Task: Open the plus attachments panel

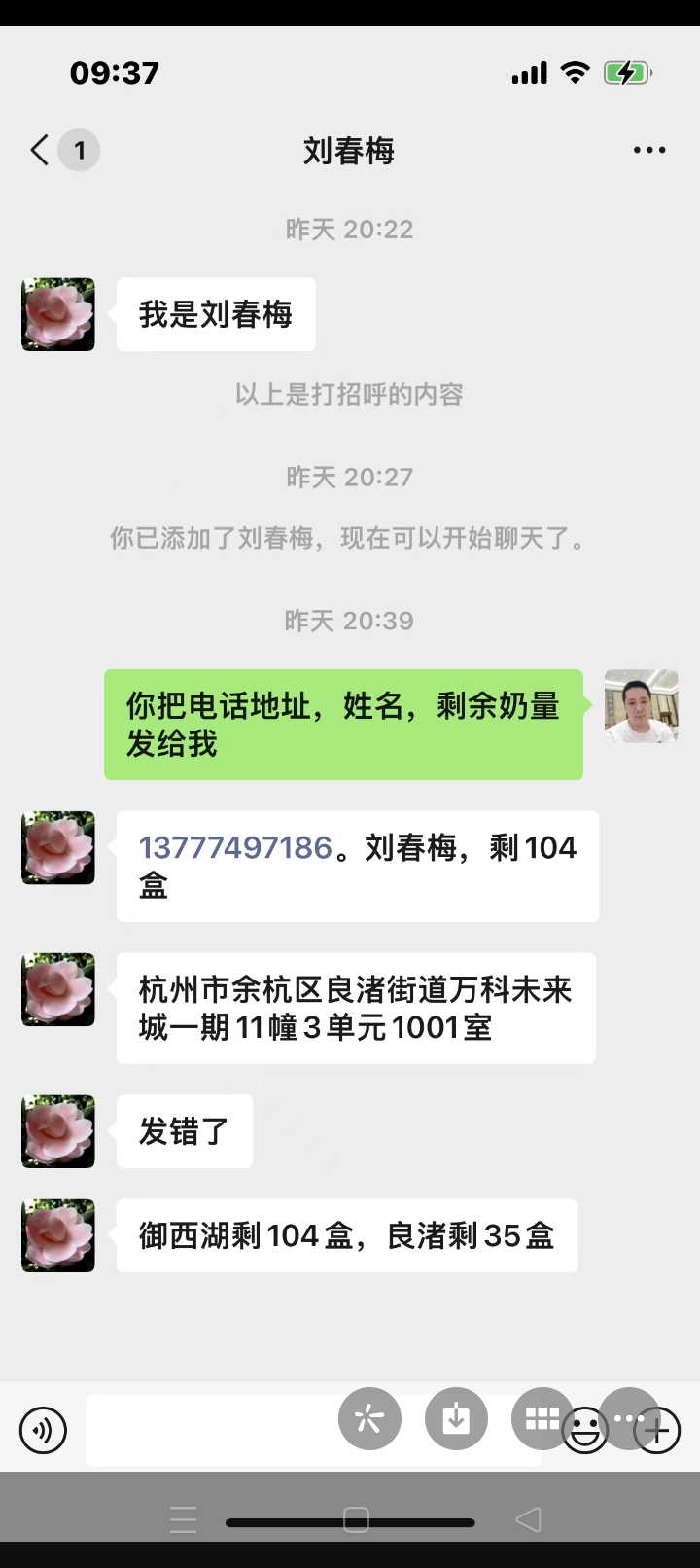Action: click(657, 1431)
